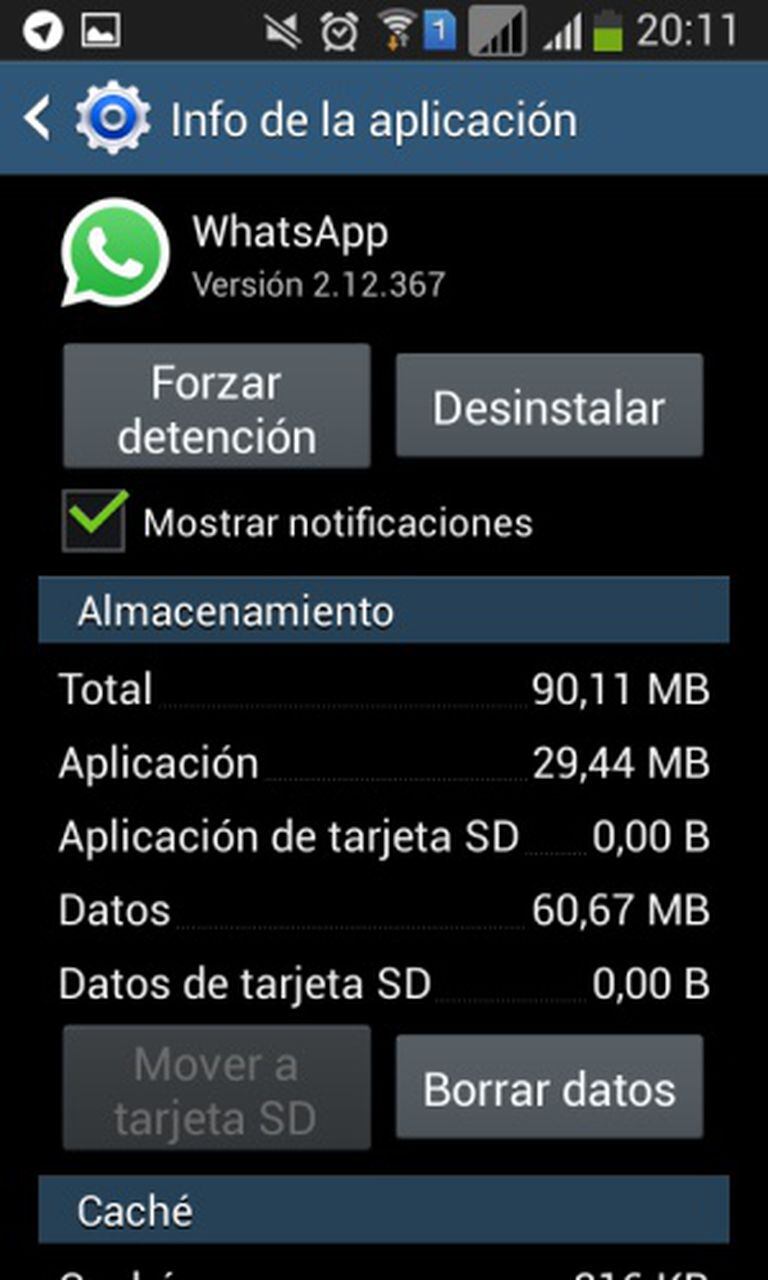The image size is (768, 1280).
Task: Uncheck Mostrar notificaciones checkbox
Action: coord(95,521)
